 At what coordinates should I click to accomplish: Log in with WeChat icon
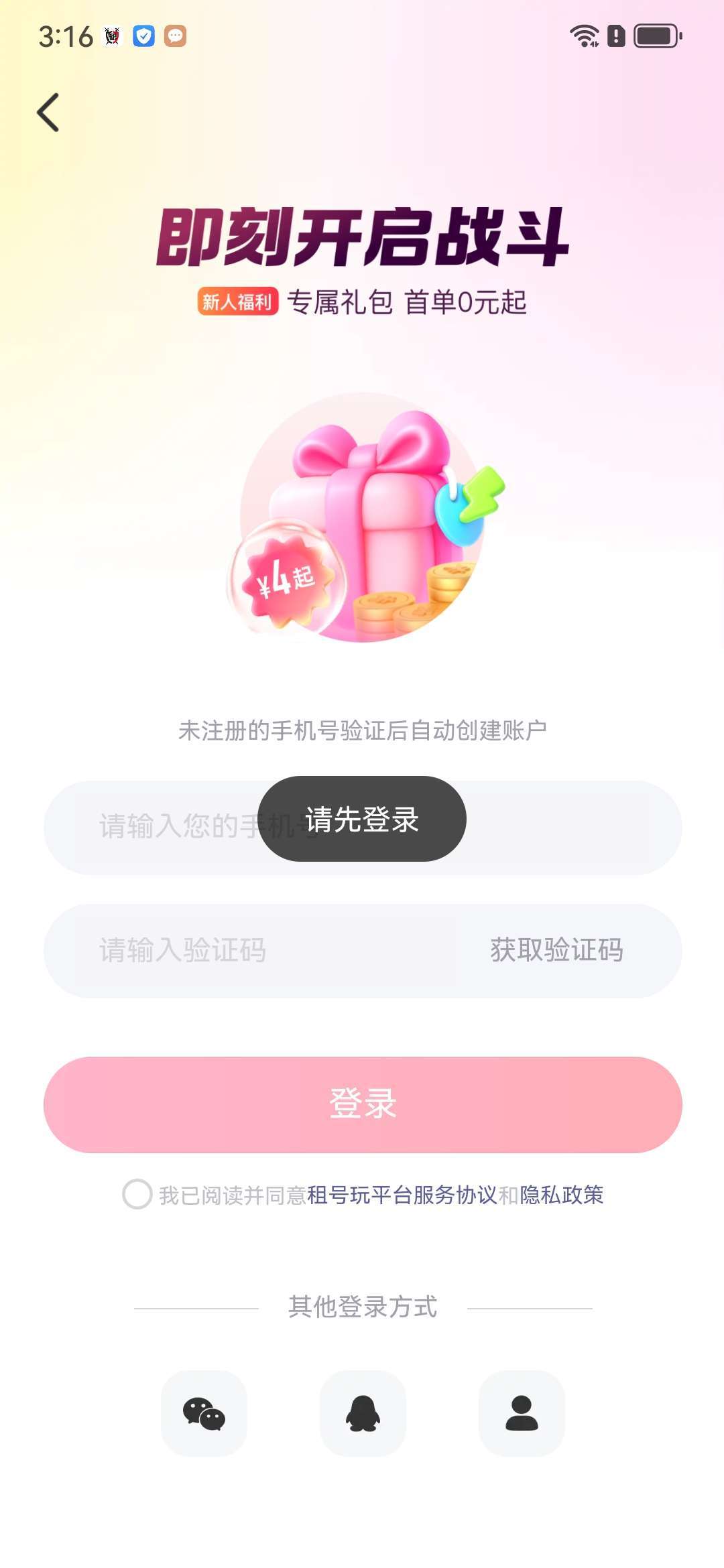pyautogui.click(x=204, y=1413)
